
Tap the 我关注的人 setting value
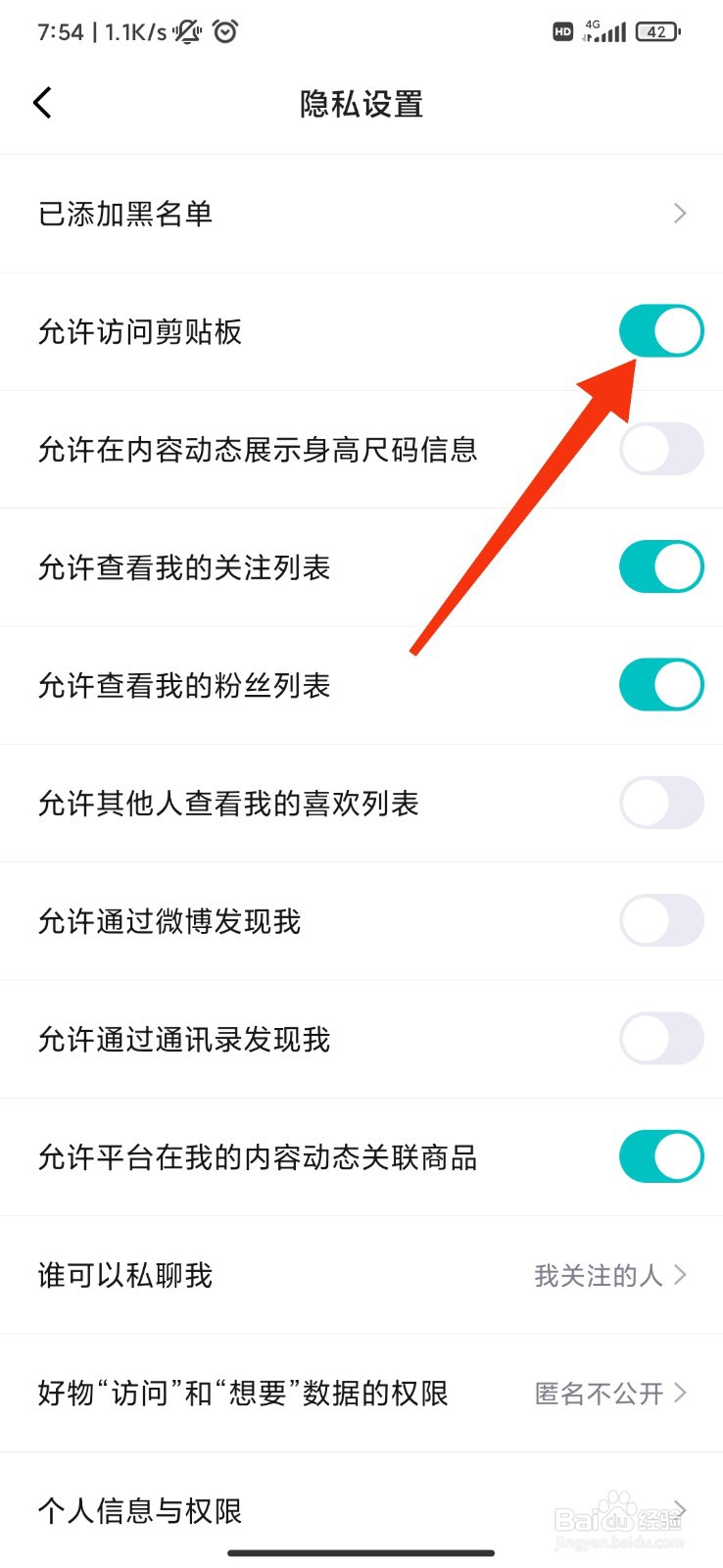pos(600,1275)
